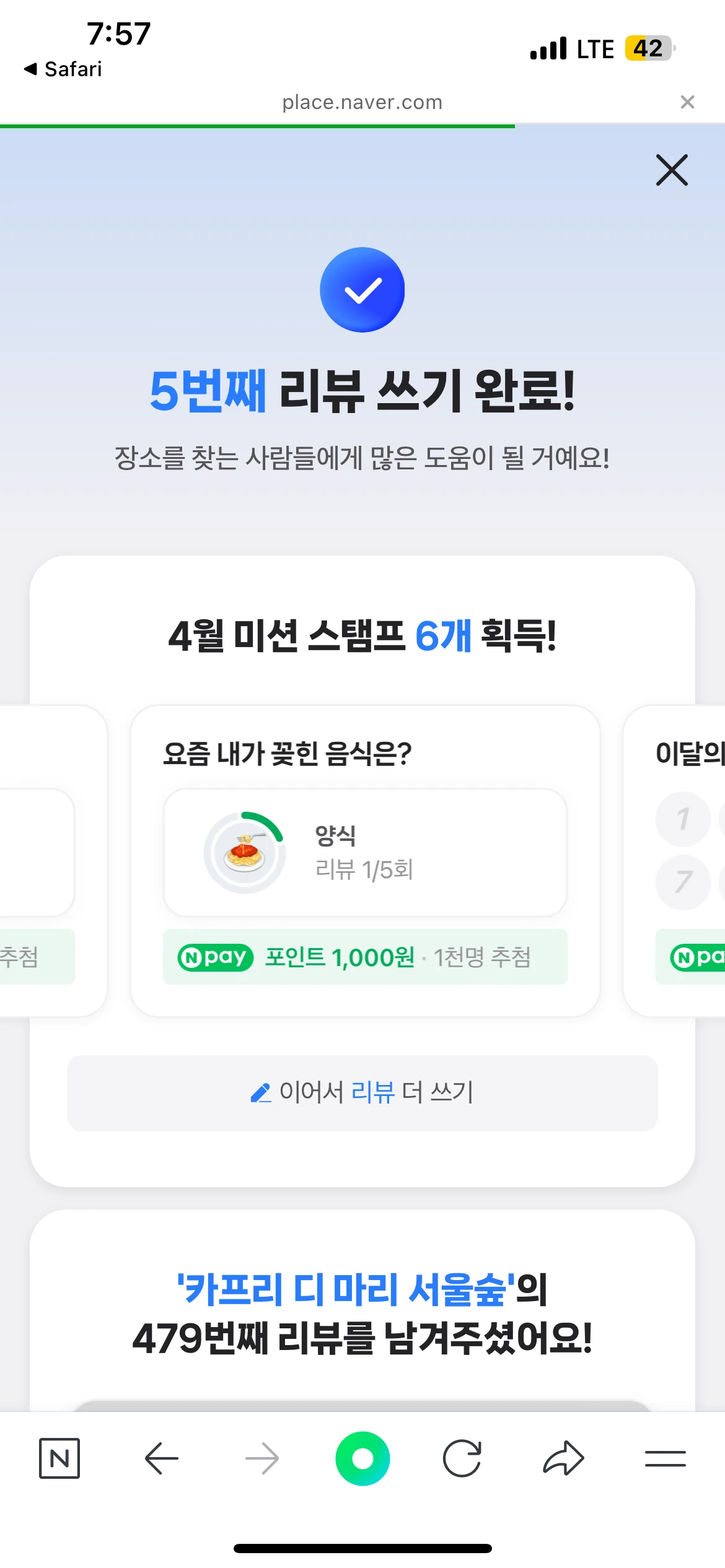Open the Npay 포인트 1,000원 reward banner
The width and height of the screenshot is (725, 1568).
(365, 957)
